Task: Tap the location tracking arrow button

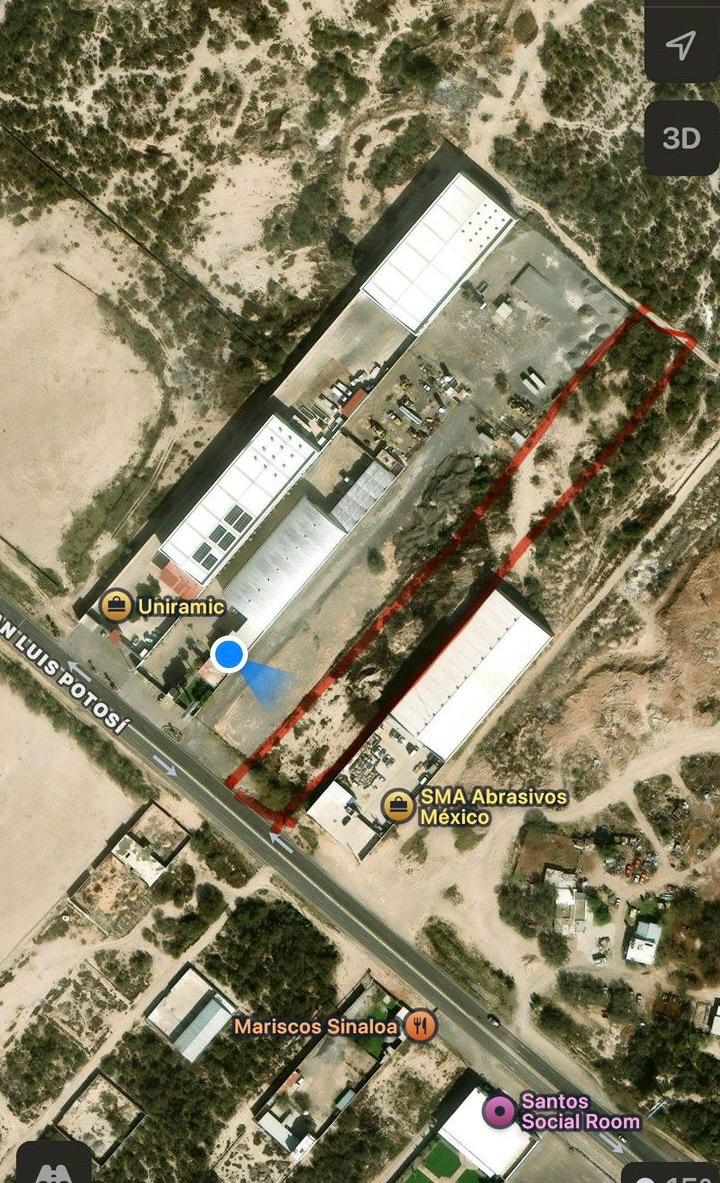Action: [681, 44]
